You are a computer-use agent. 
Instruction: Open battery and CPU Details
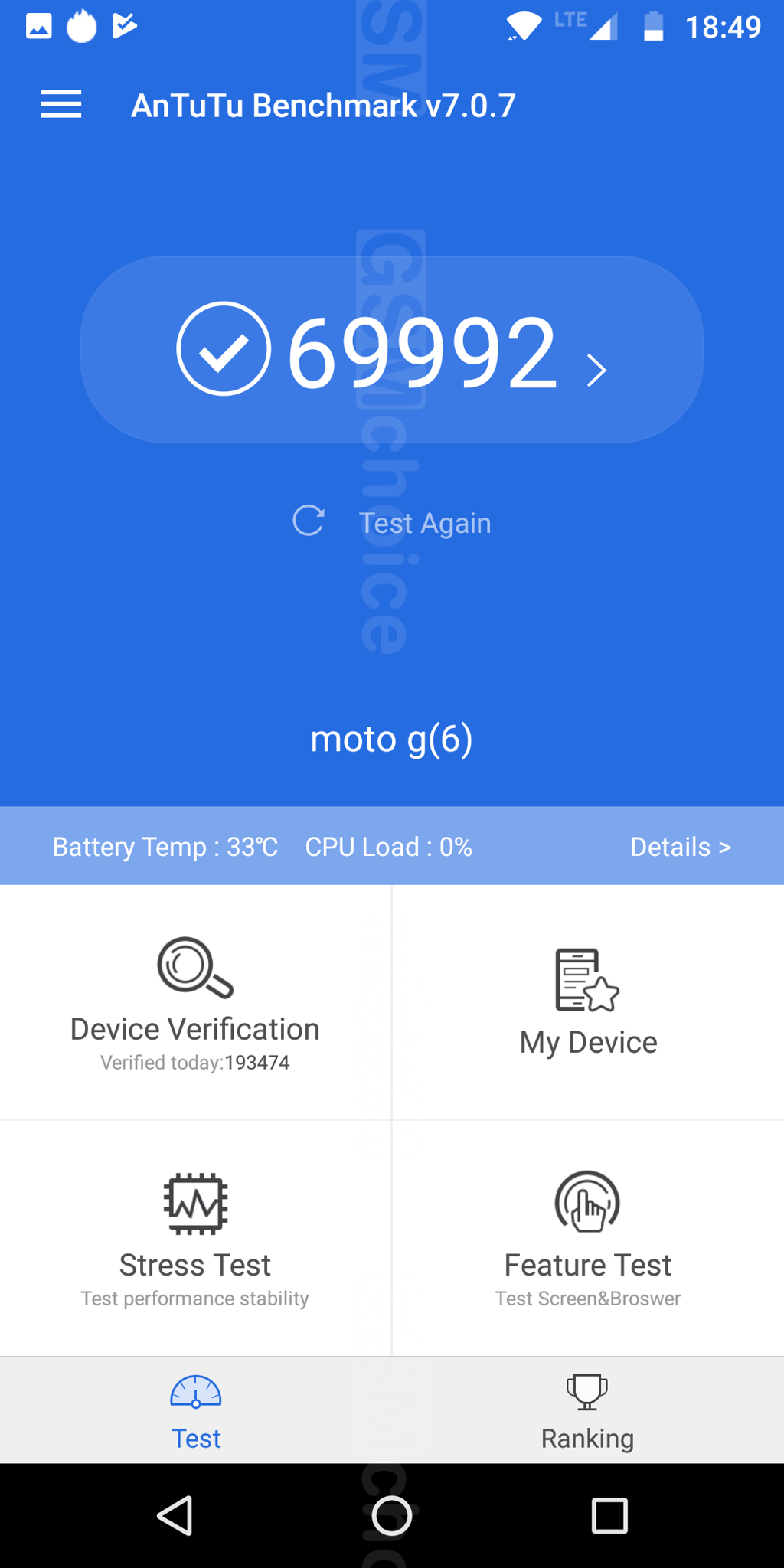pos(680,847)
